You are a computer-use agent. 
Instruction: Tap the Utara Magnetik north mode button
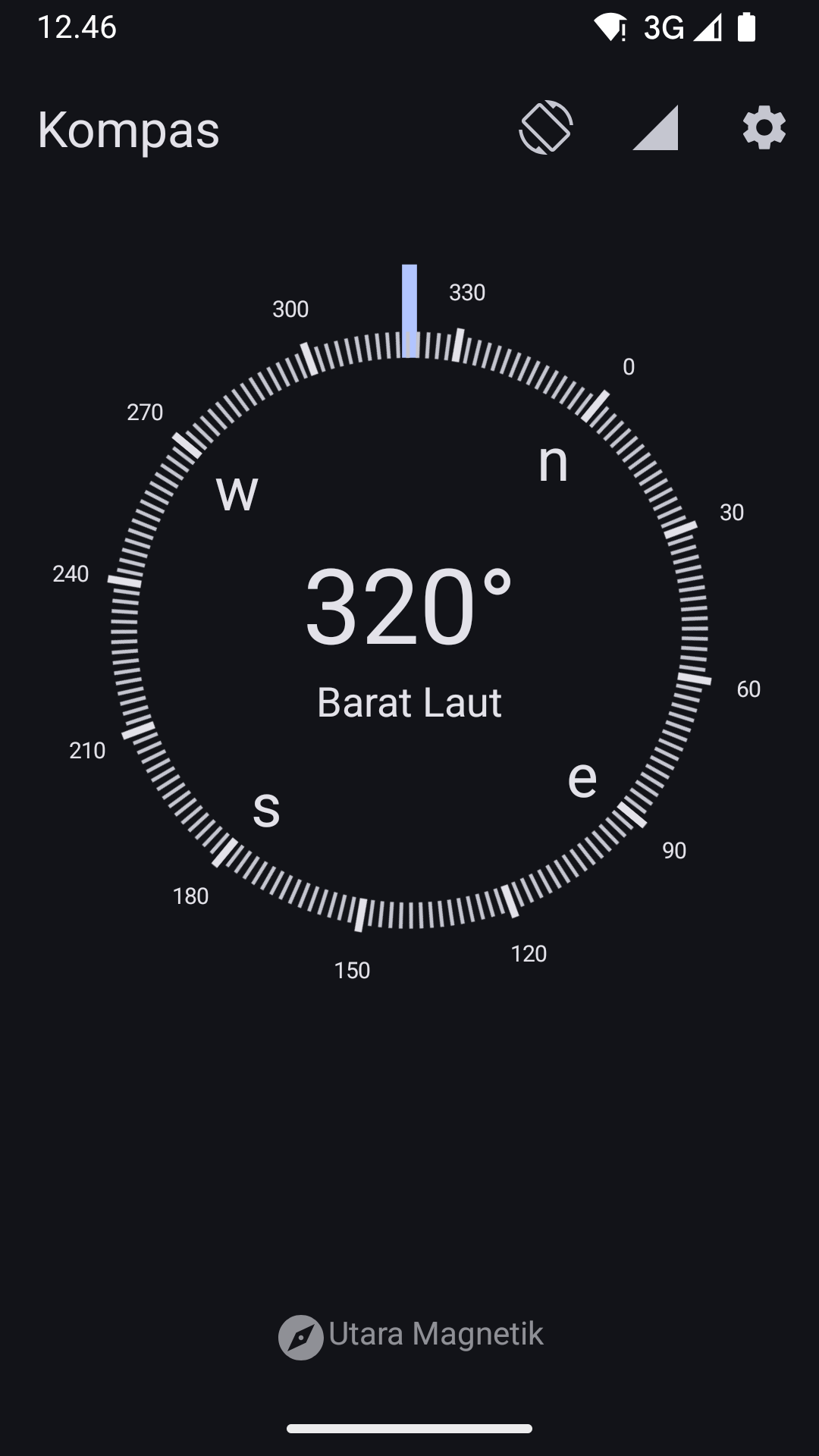(x=410, y=1335)
